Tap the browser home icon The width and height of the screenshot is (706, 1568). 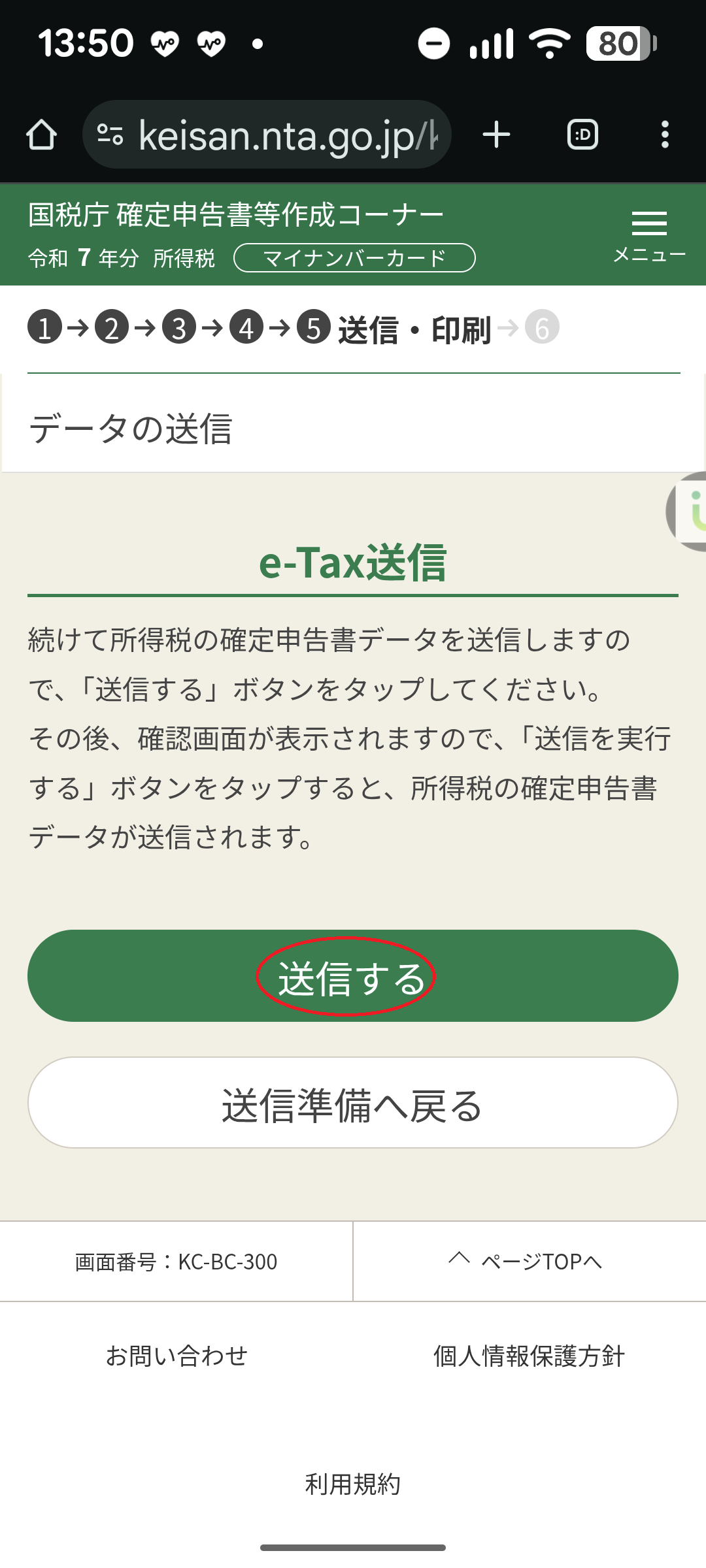(41, 135)
